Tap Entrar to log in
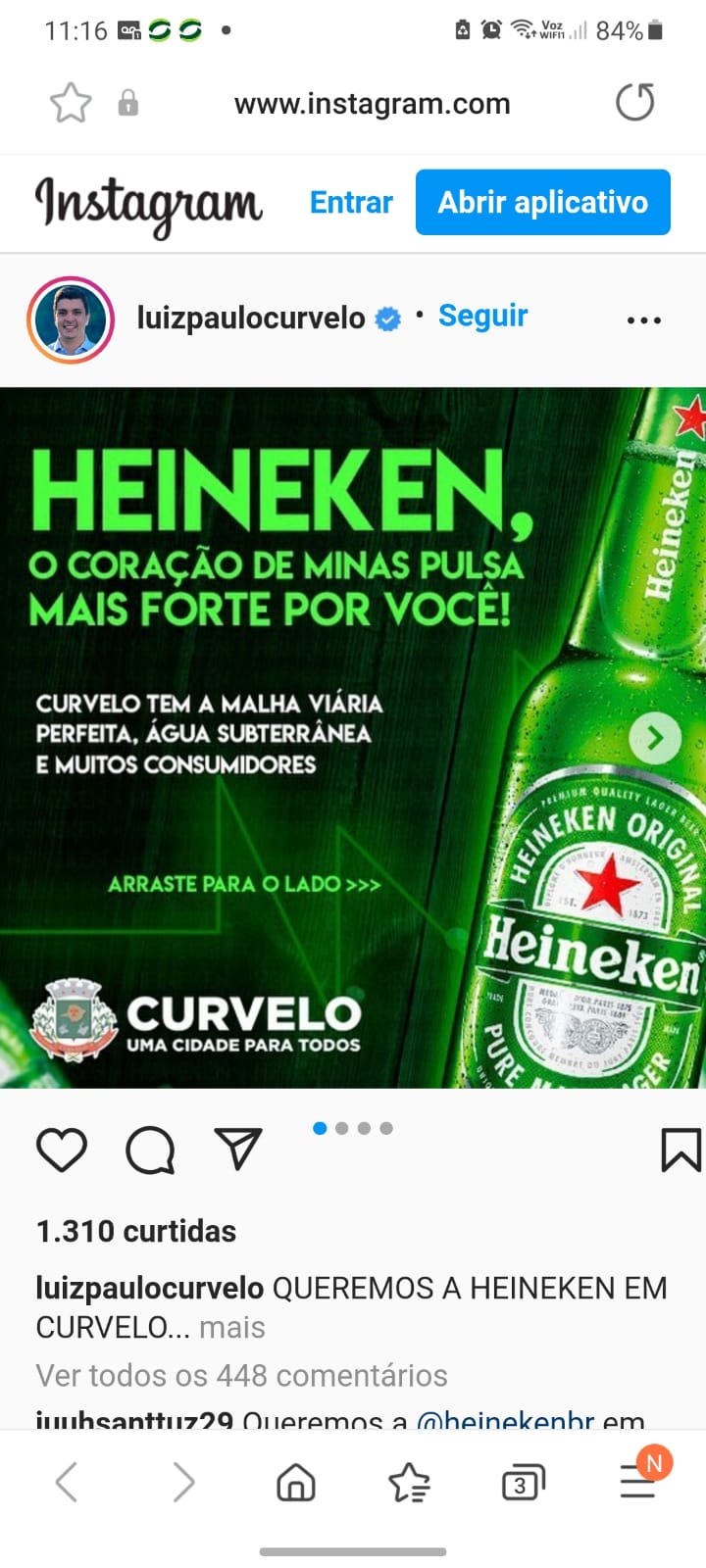 [351, 202]
